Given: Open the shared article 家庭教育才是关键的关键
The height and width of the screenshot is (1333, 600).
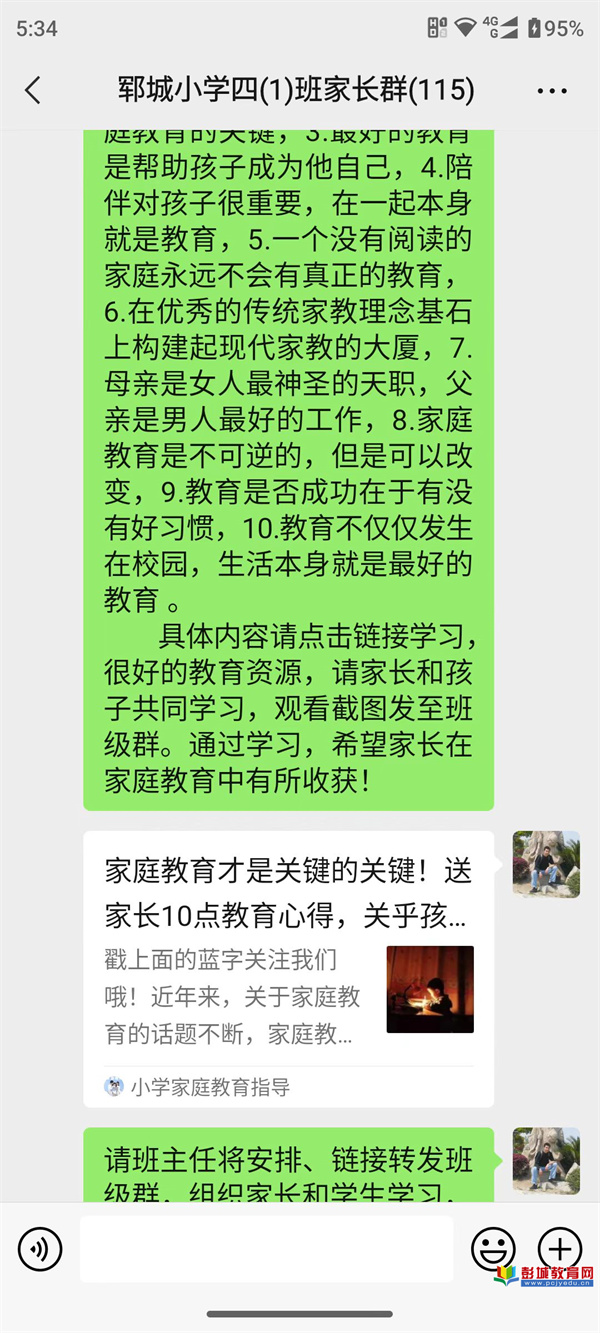Looking at the screenshot, I should pyautogui.click(x=288, y=968).
